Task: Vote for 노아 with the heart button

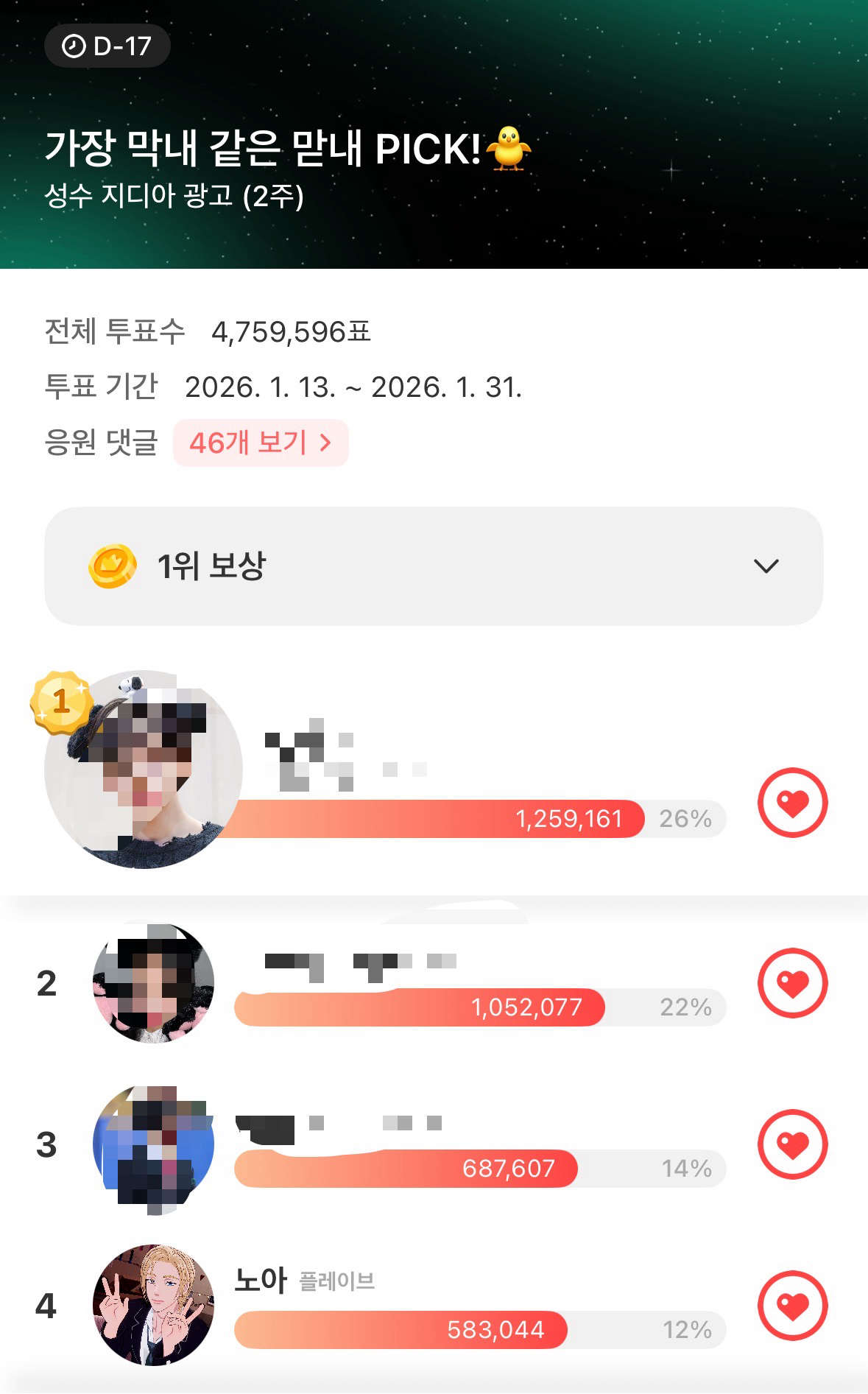Action: click(x=792, y=1306)
